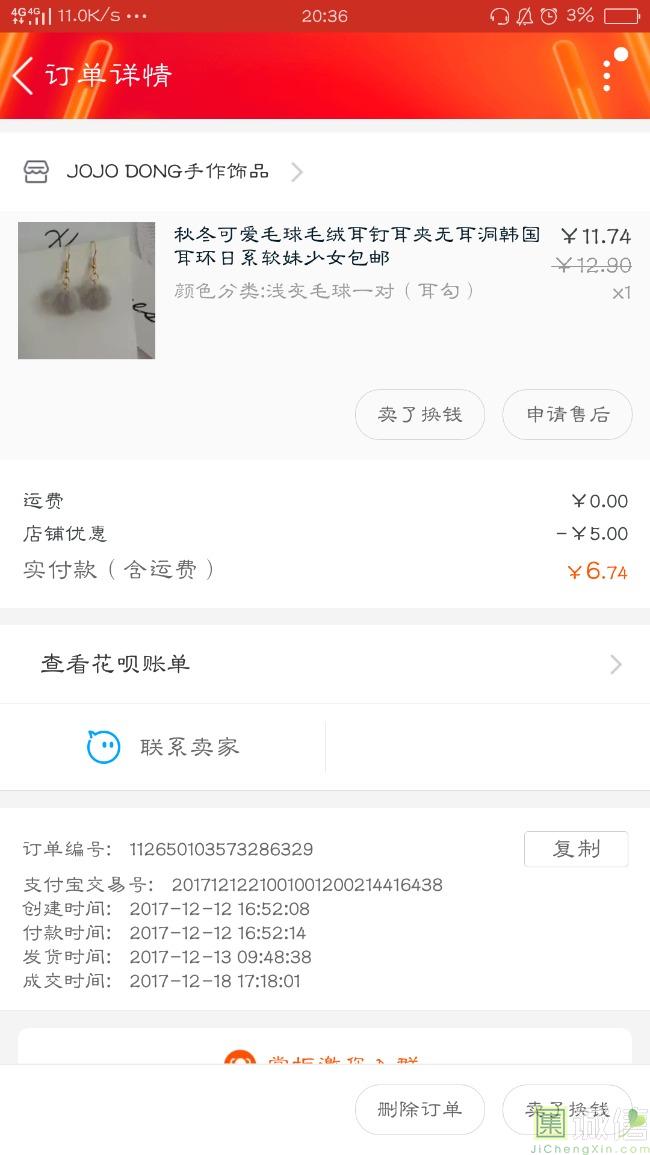Tap 卖了换钱 beside 申请售后
The image size is (650, 1155).
[420, 414]
